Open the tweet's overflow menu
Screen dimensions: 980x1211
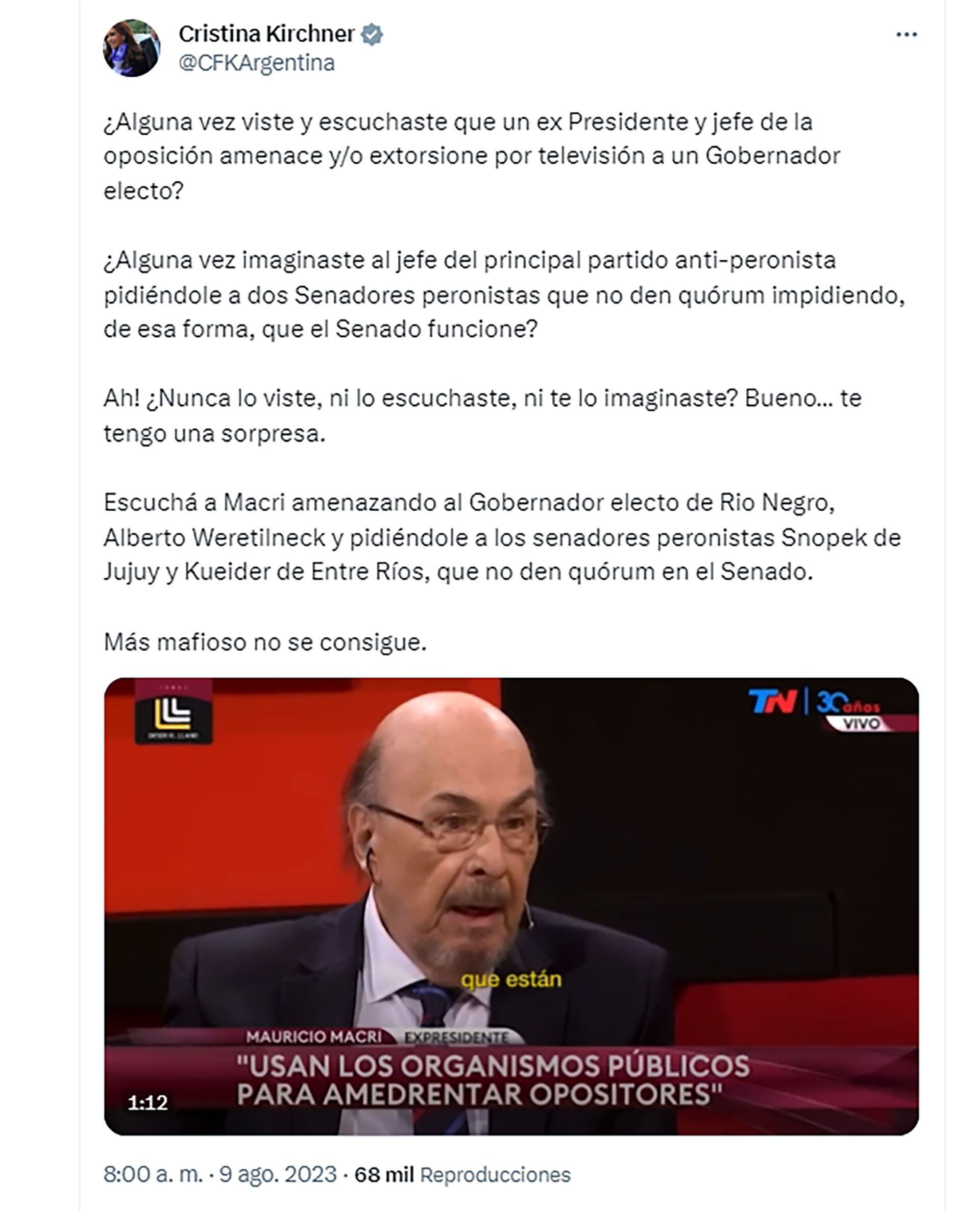[x=906, y=35]
